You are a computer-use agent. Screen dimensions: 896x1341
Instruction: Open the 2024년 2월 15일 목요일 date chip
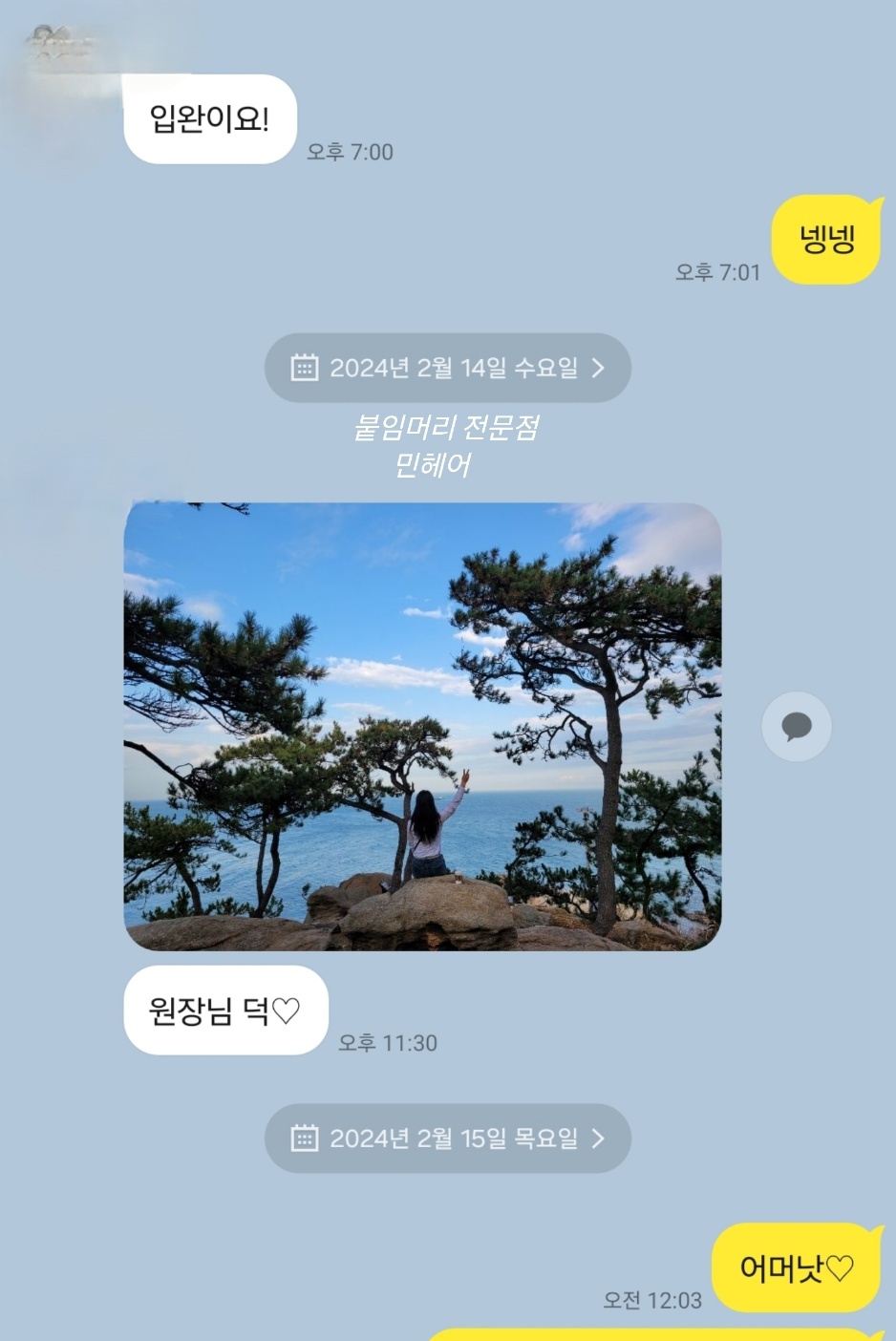tap(447, 1139)
